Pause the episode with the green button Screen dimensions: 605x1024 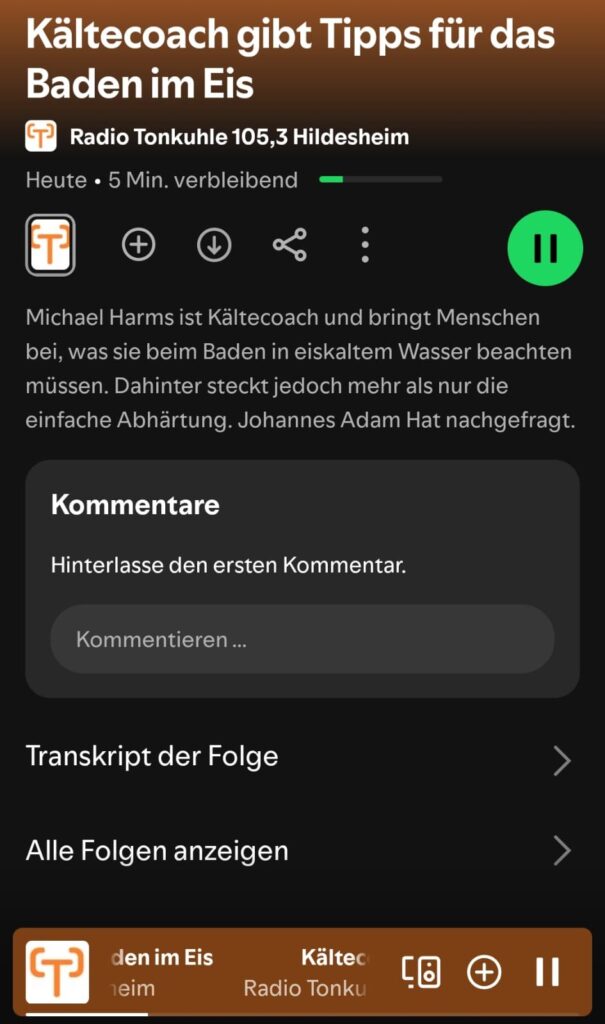click(545, 248)
